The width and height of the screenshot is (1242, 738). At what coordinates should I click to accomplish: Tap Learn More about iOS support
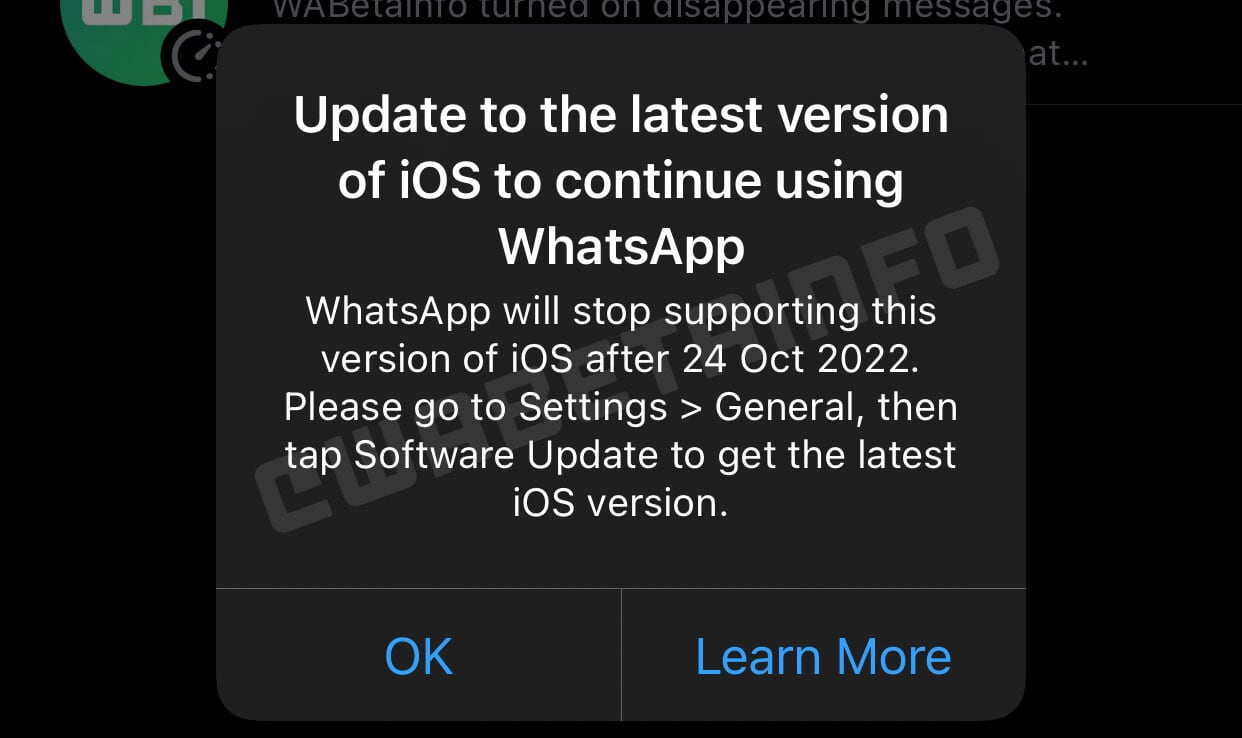point(823,657)
